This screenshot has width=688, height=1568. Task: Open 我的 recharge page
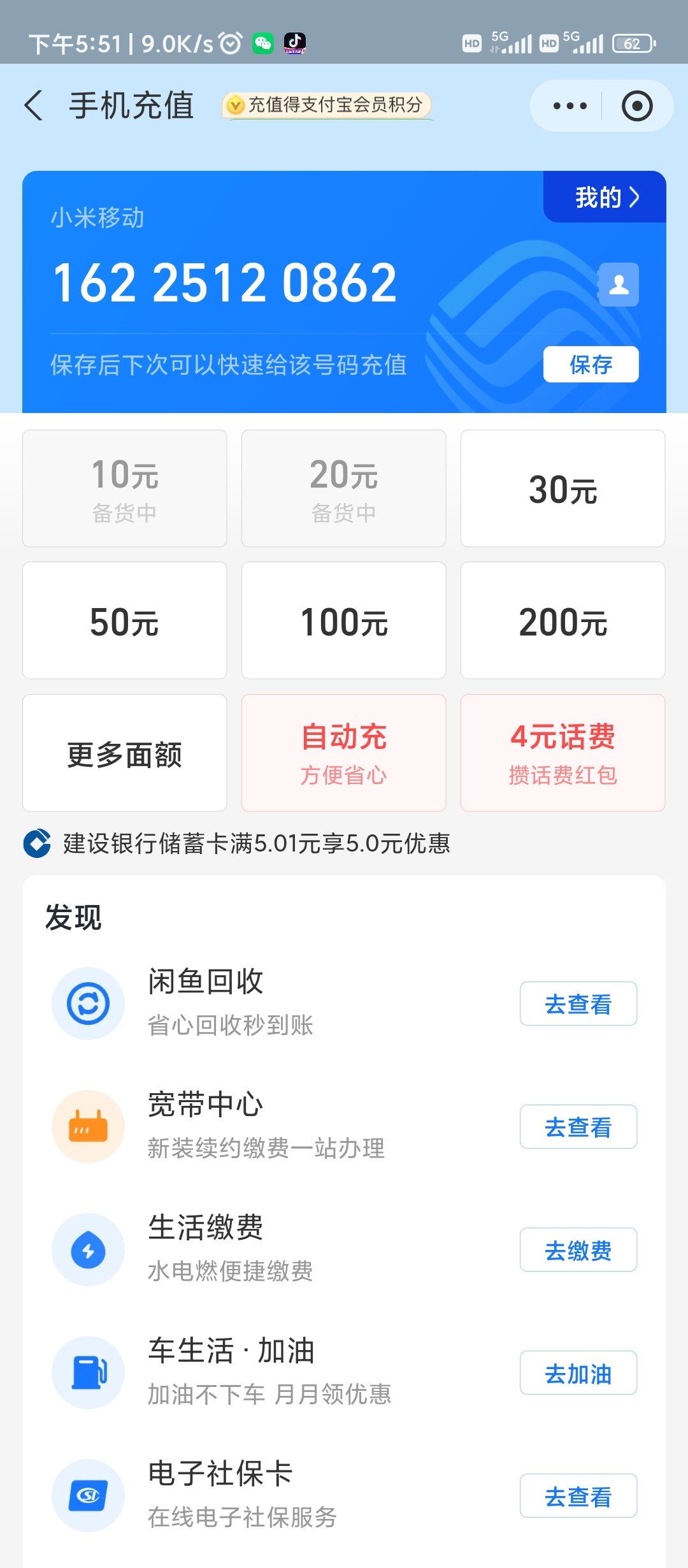605,198
